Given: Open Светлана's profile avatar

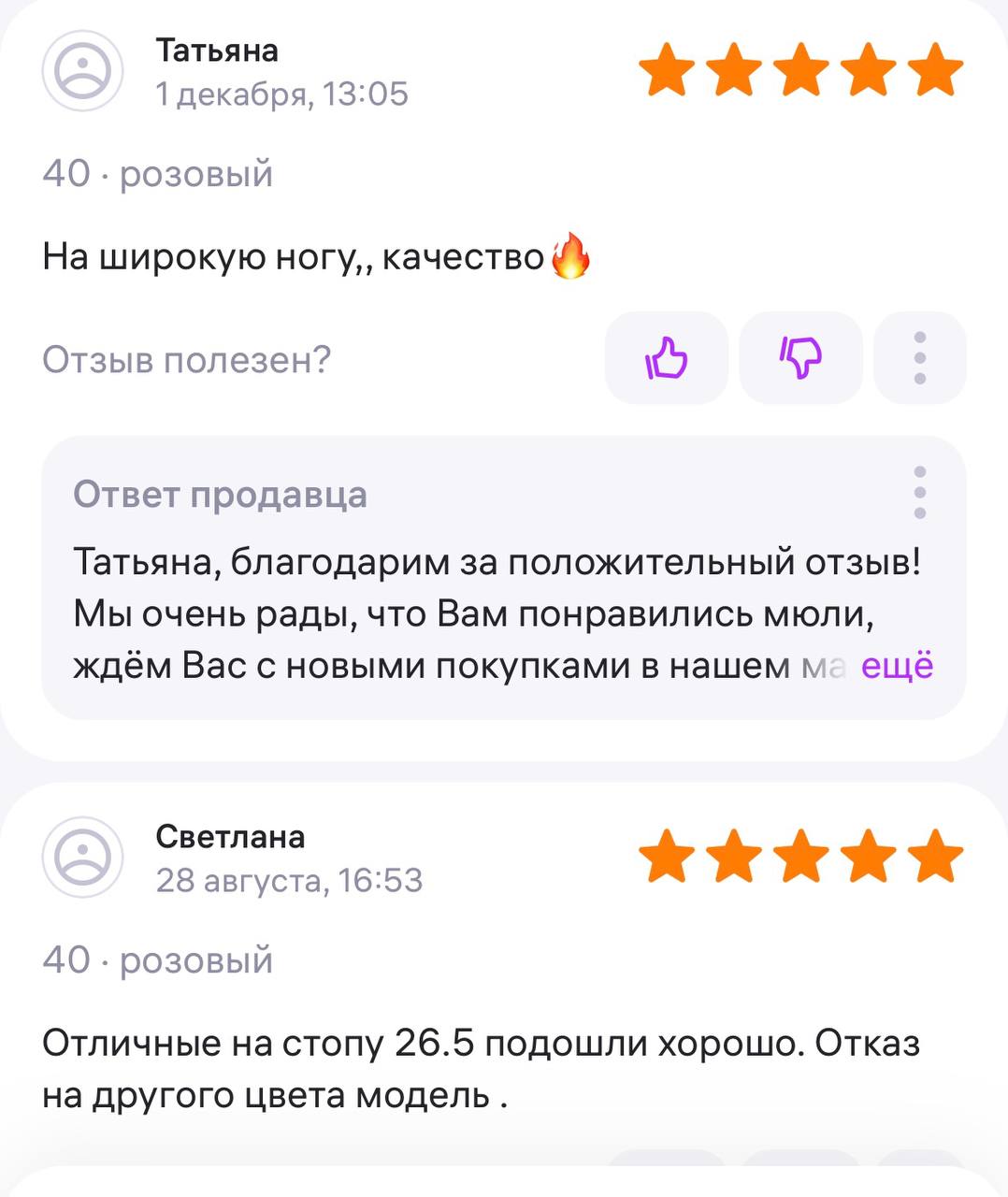Looking at the screenshot, I should (82, 858).
